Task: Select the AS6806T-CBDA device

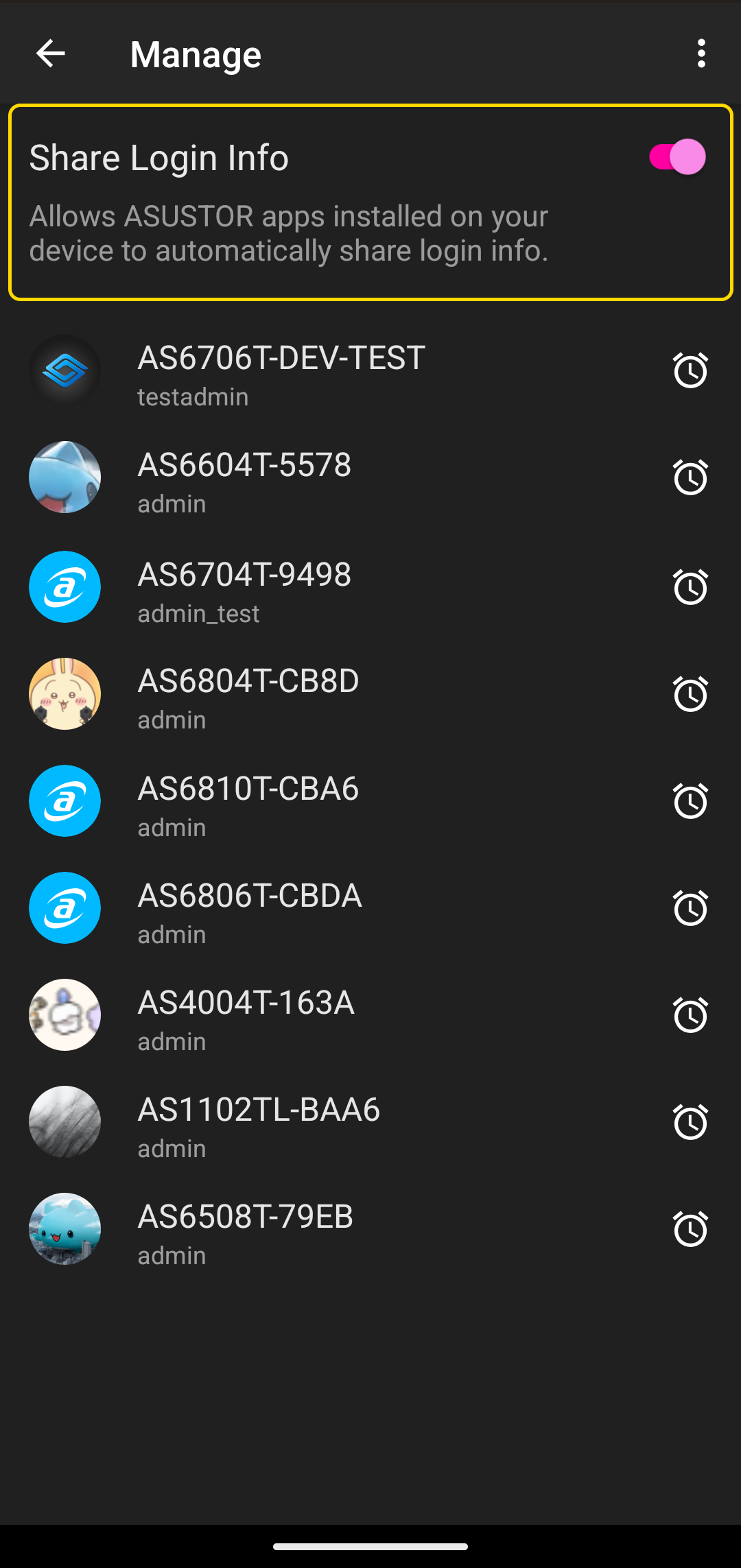Action: [370, 908]
